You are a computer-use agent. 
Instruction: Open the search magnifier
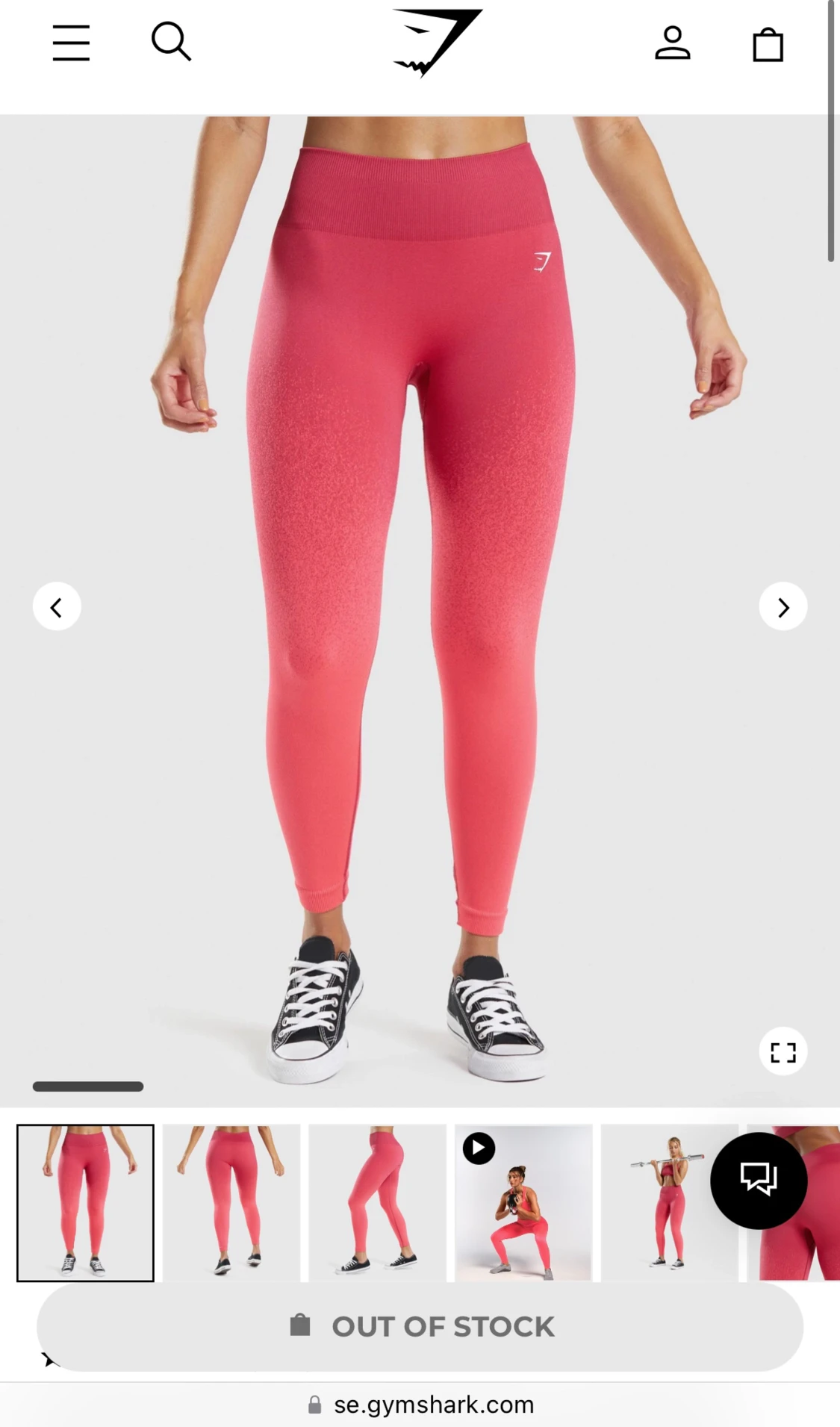tap(171, 41)
